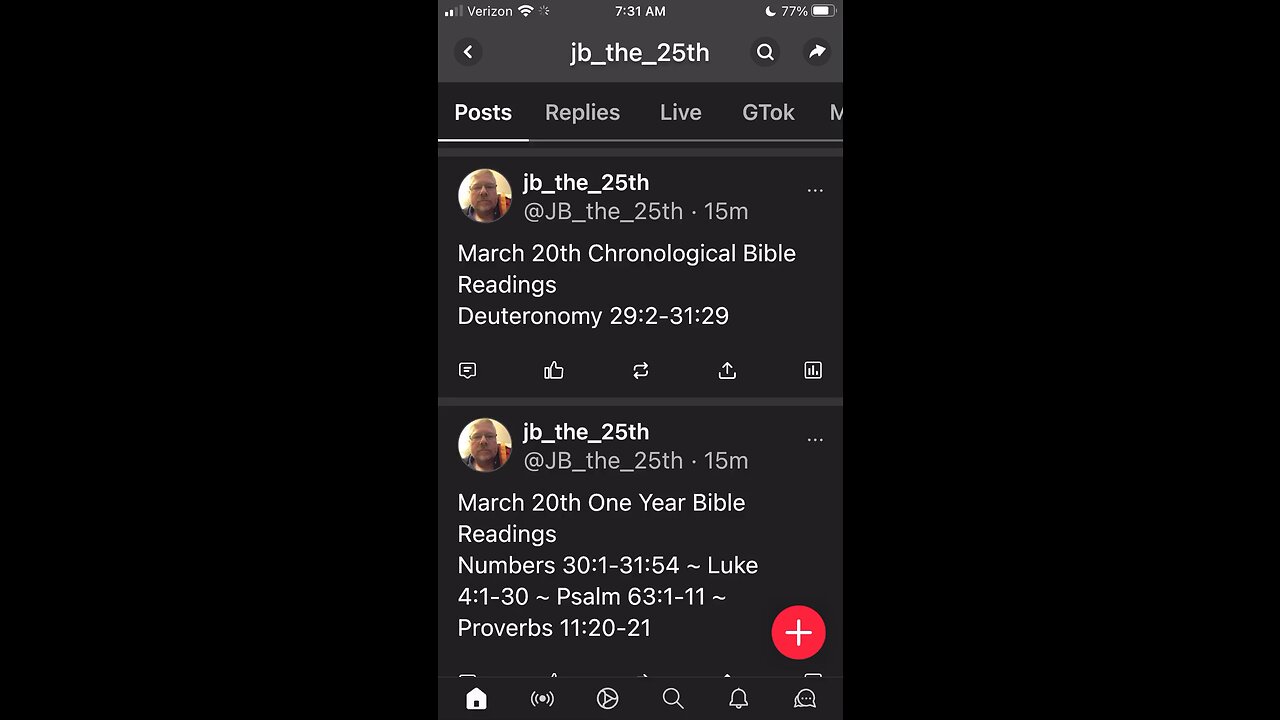Create a new post with plus button
Viewport: 1280px width, 720px height.
798,633
